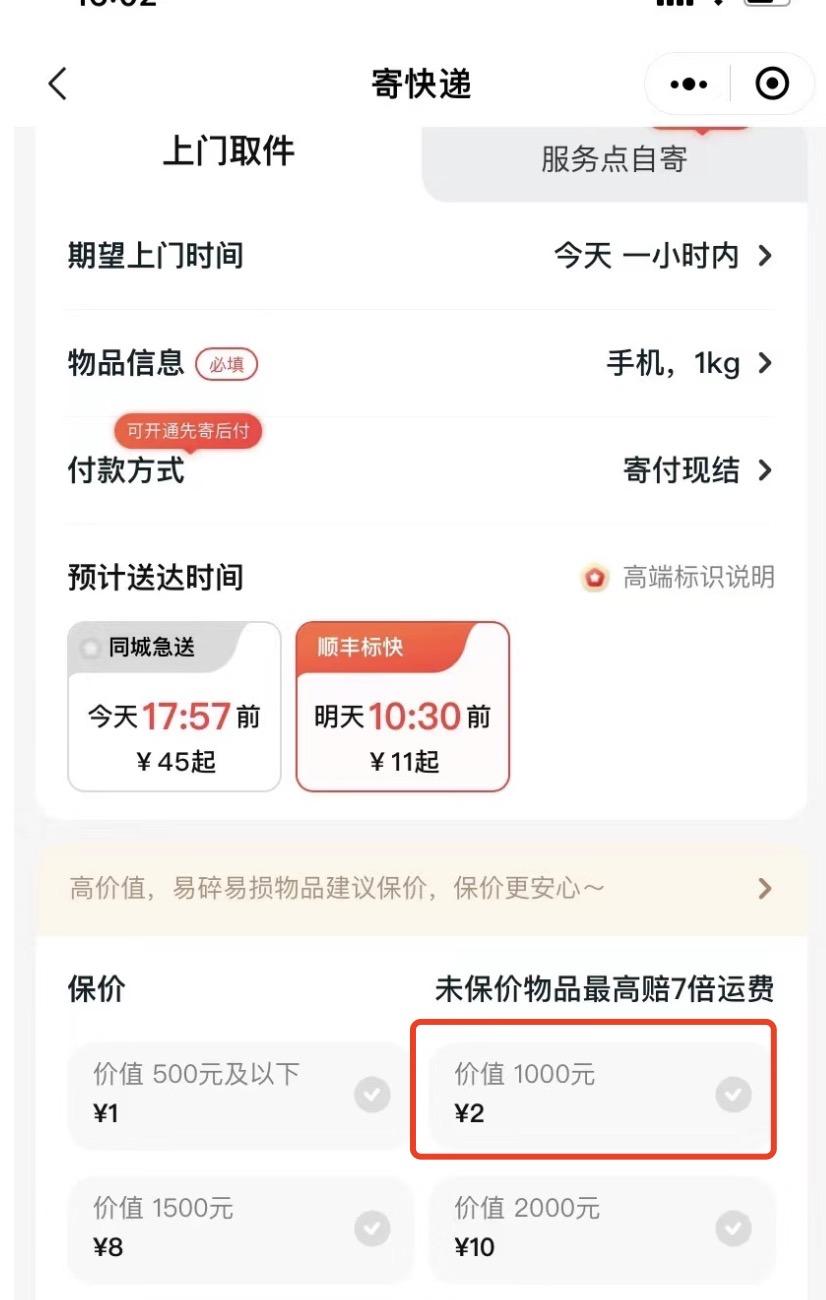Choose 价值 500元及以下 insurance for ¥1
Screen dimensions: 826x1300
240,1095
